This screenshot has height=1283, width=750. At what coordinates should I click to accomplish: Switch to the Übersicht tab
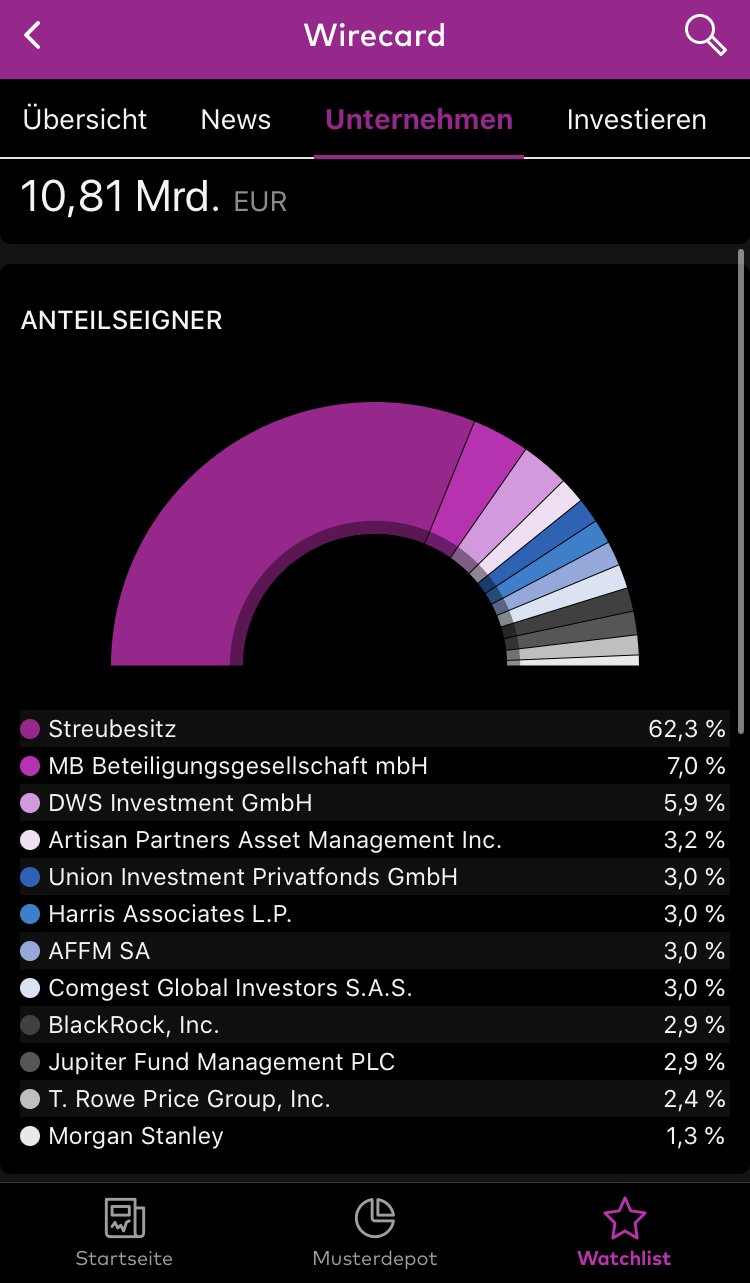coord(85,119)
